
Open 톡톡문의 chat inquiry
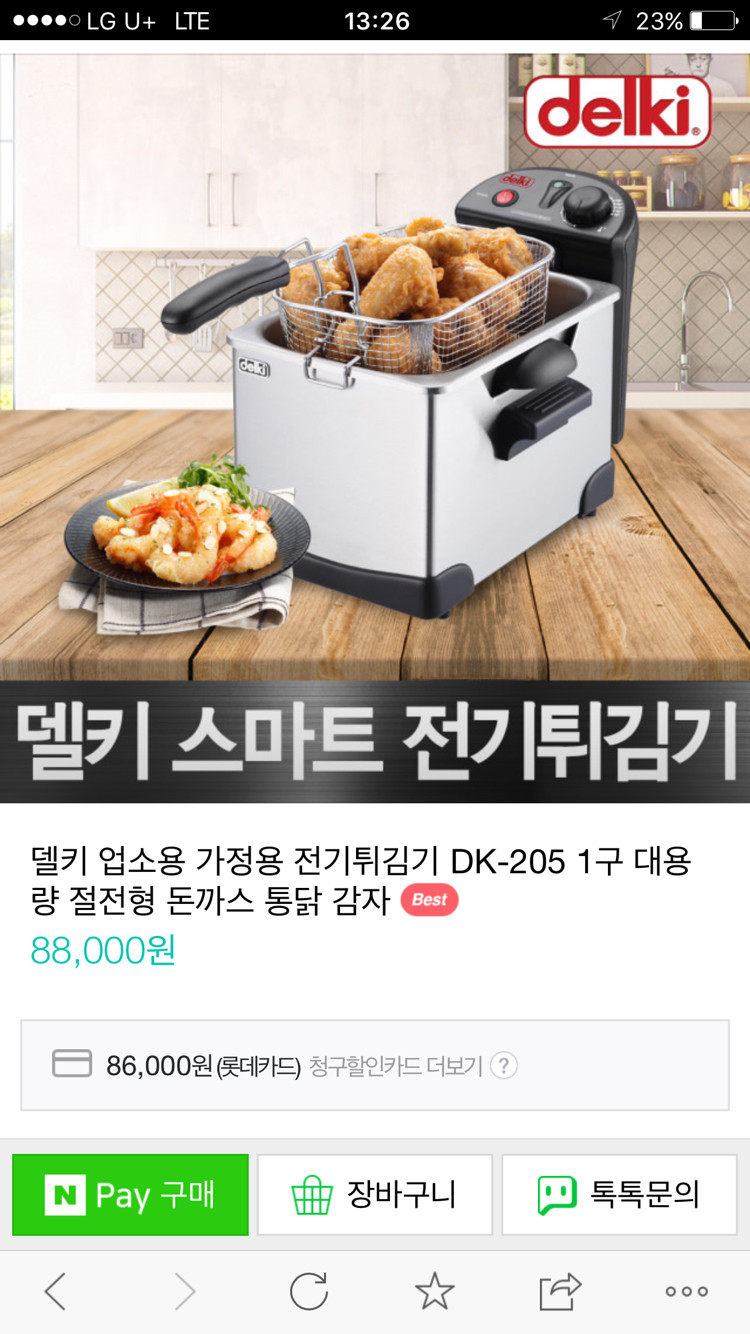pyautogui.click(x=619, y=1195)
